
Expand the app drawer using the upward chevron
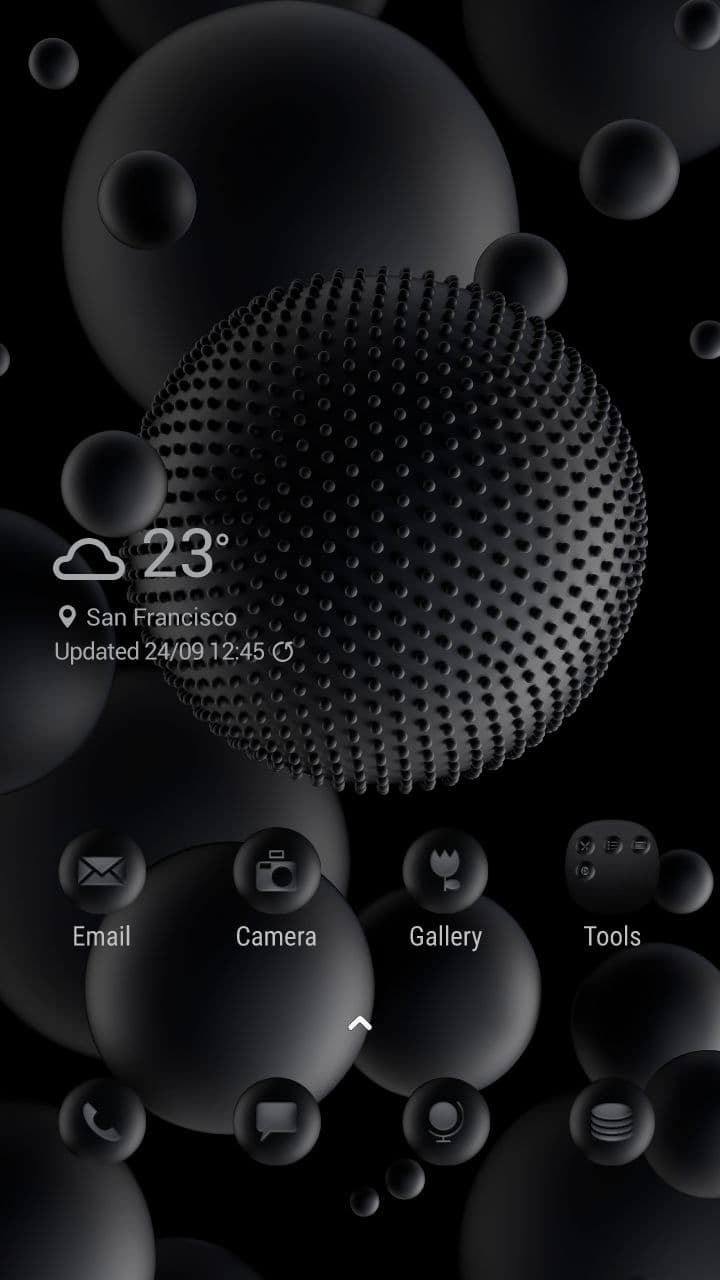pyautogui.click(x=360, y=1024)
